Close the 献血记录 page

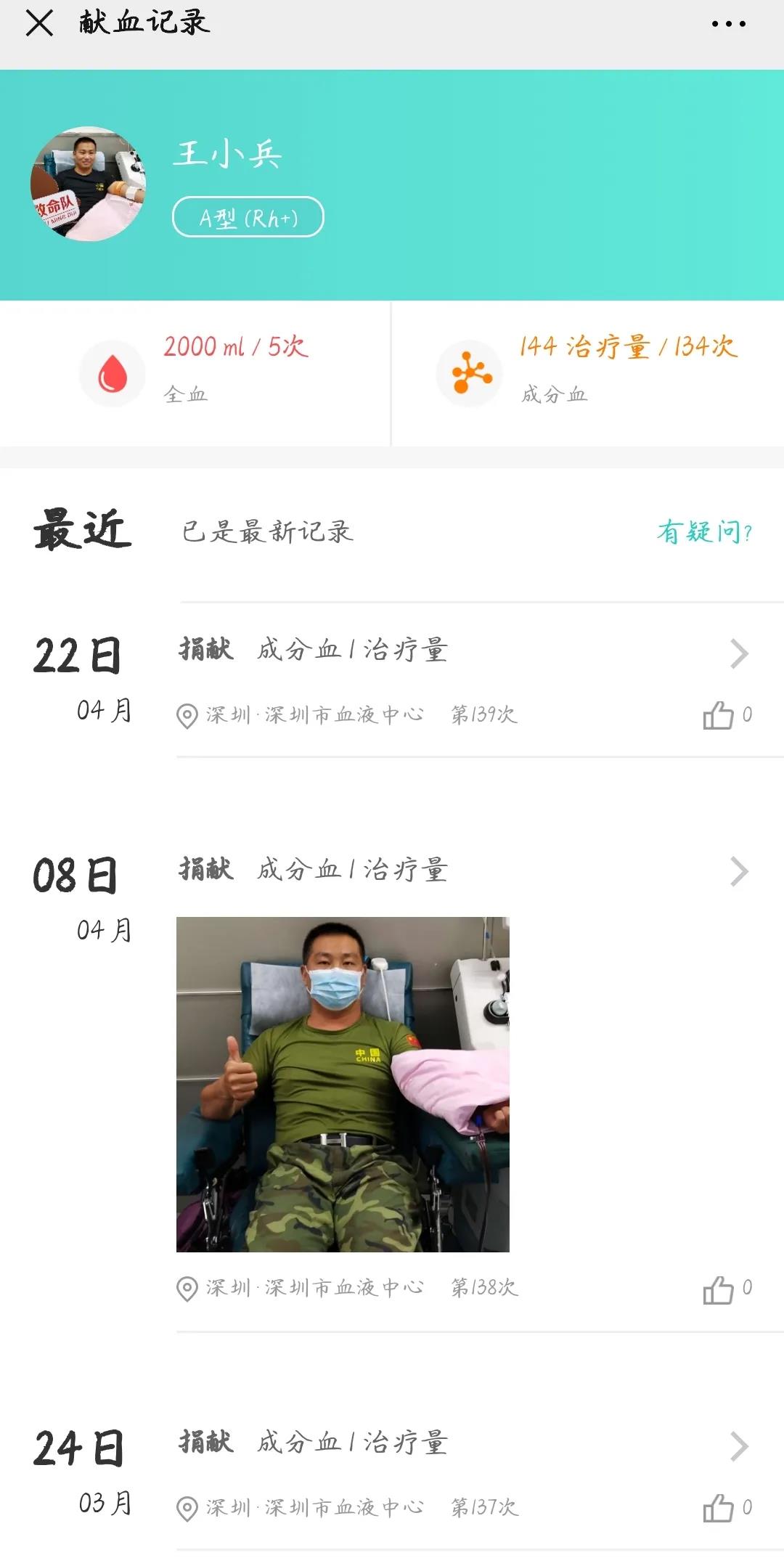pyautogui.click(x=39, y=23)
